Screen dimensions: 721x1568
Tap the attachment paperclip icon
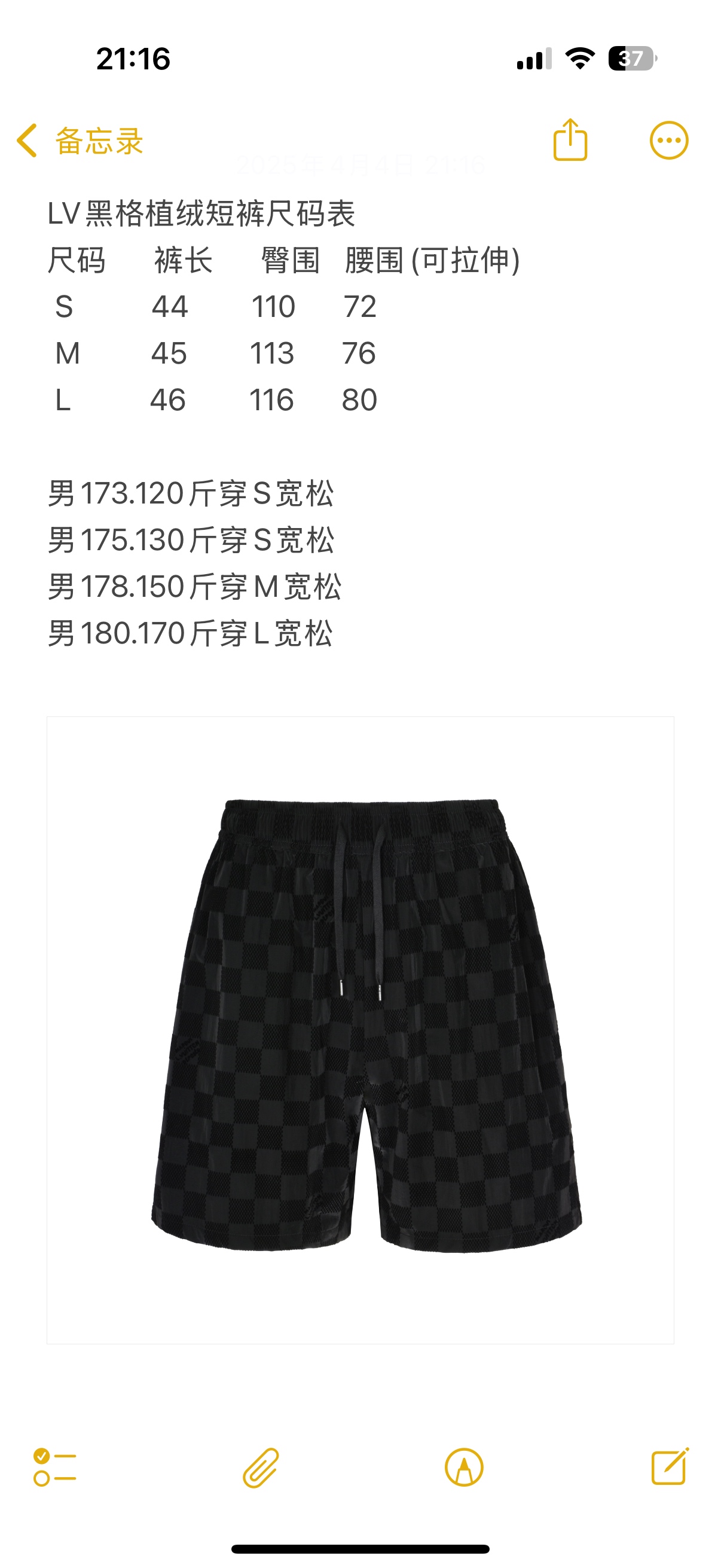click(x=261, y=1468)
